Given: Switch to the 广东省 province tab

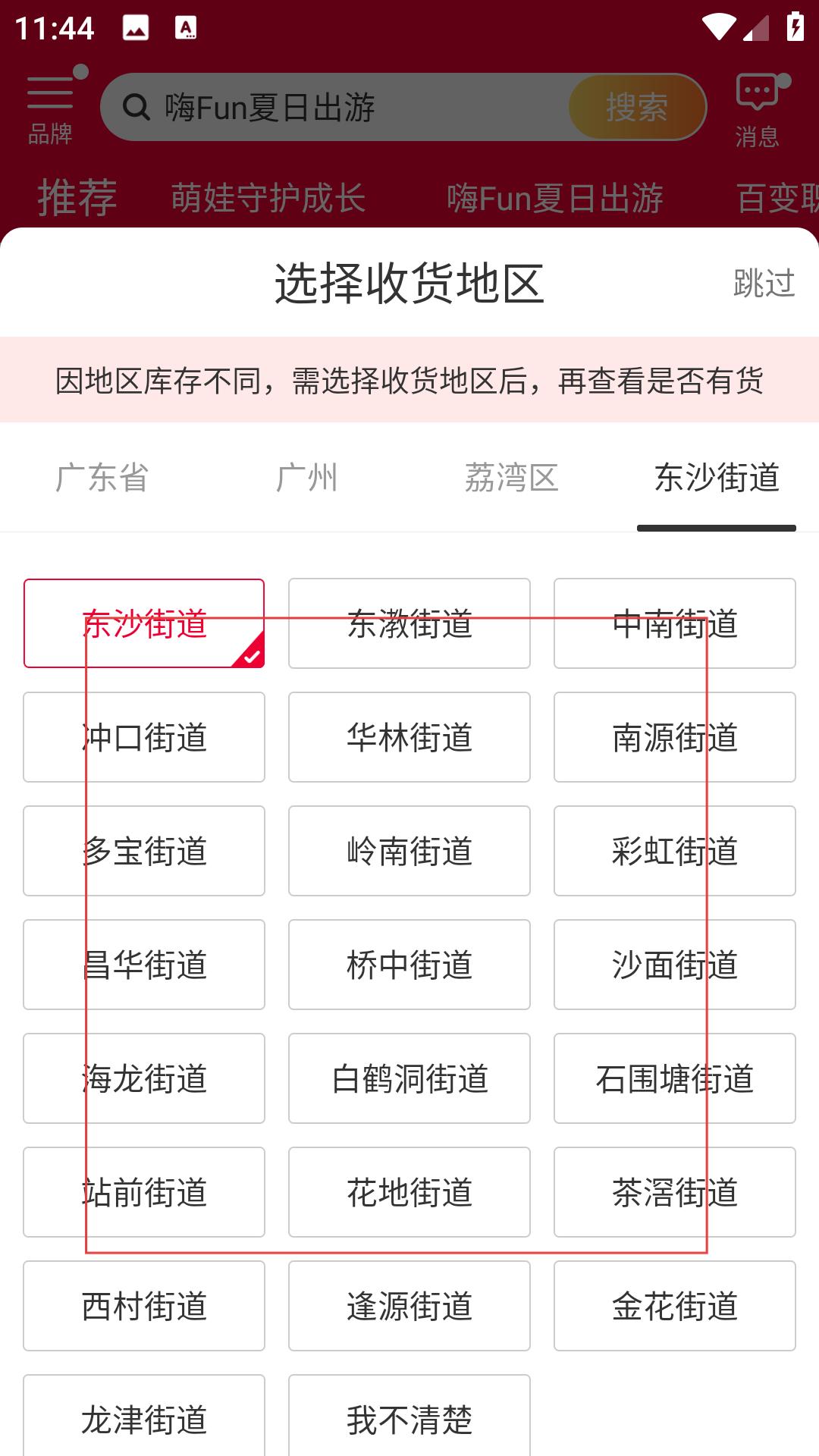Looking at the screenshot, I should click(x=102, y=478).
